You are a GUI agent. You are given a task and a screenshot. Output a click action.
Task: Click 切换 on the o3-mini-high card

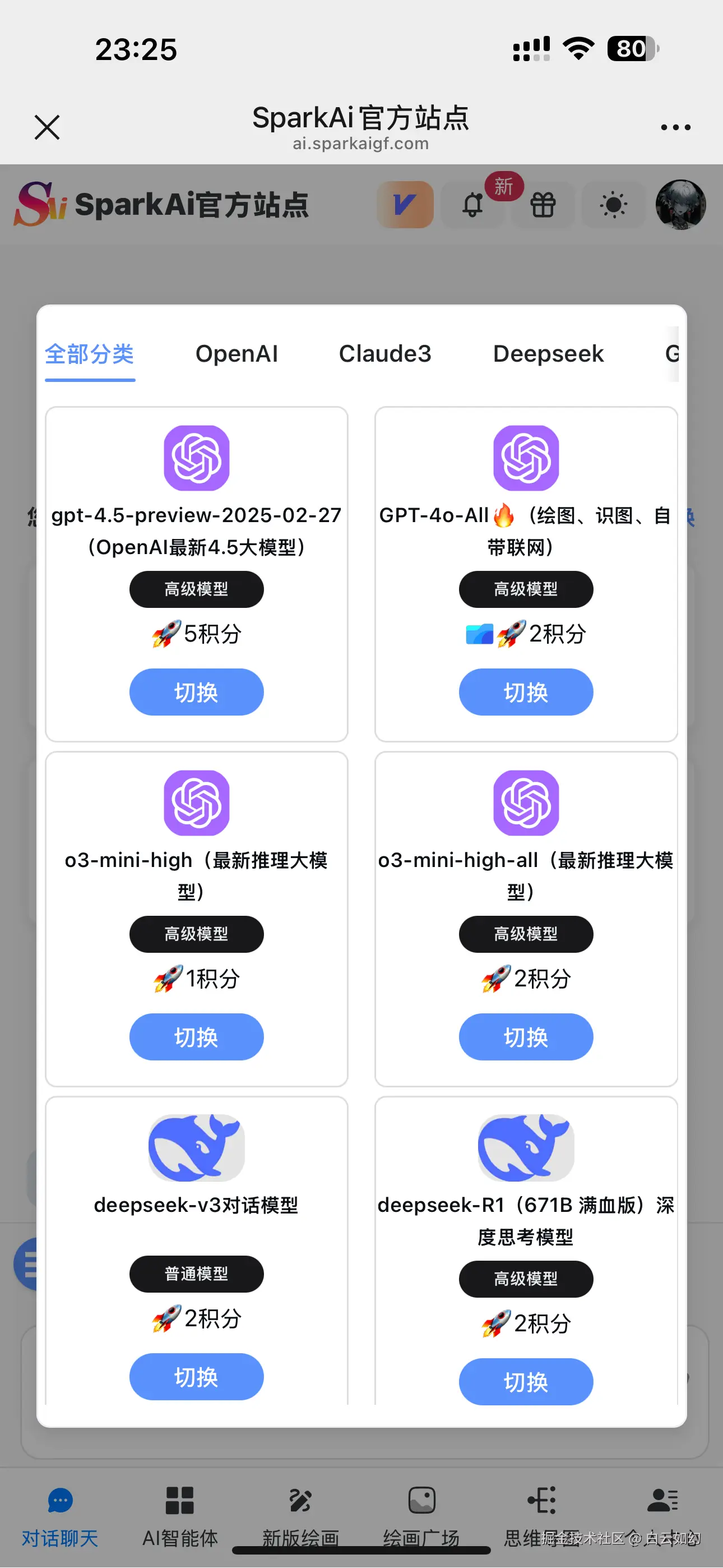(x=196, y=1037)
